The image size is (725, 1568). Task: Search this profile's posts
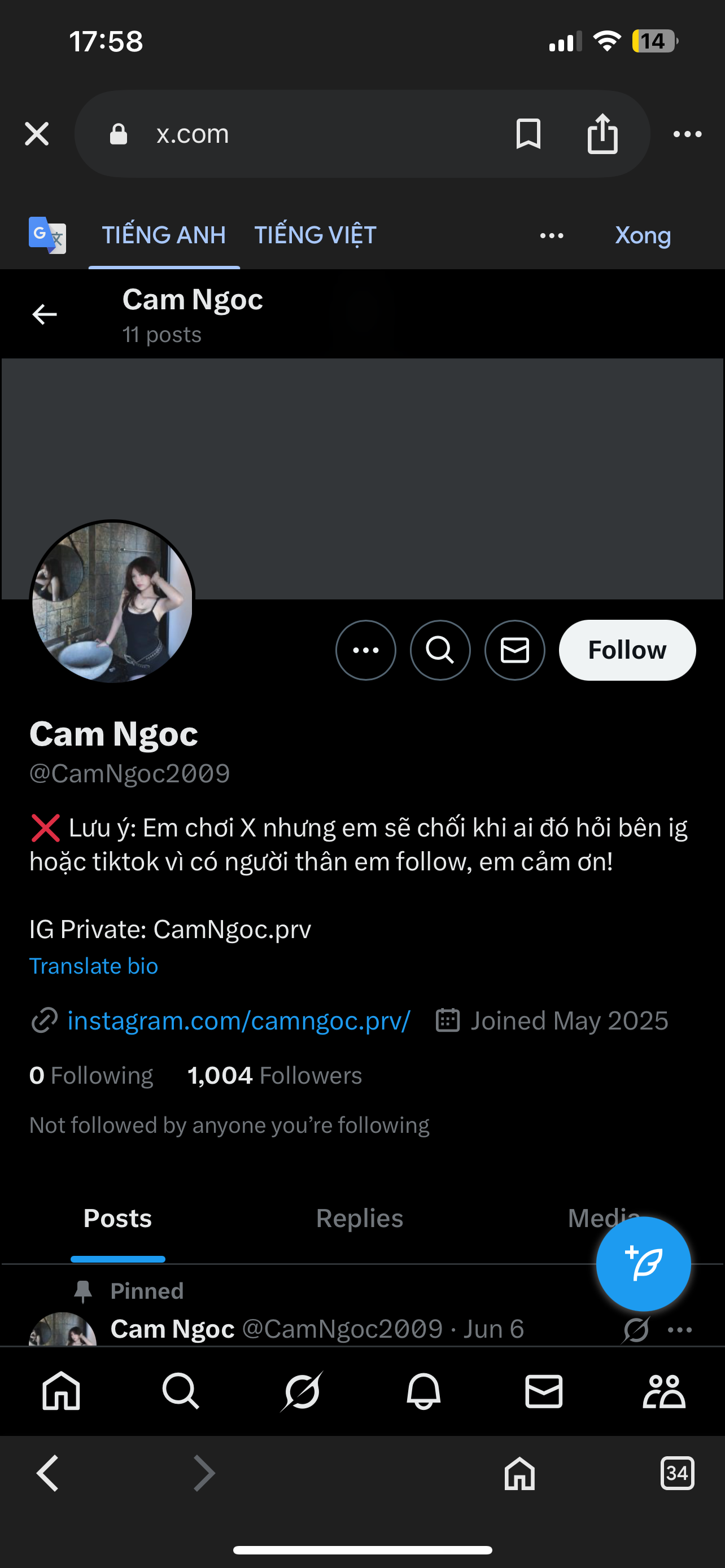point(439,650)
